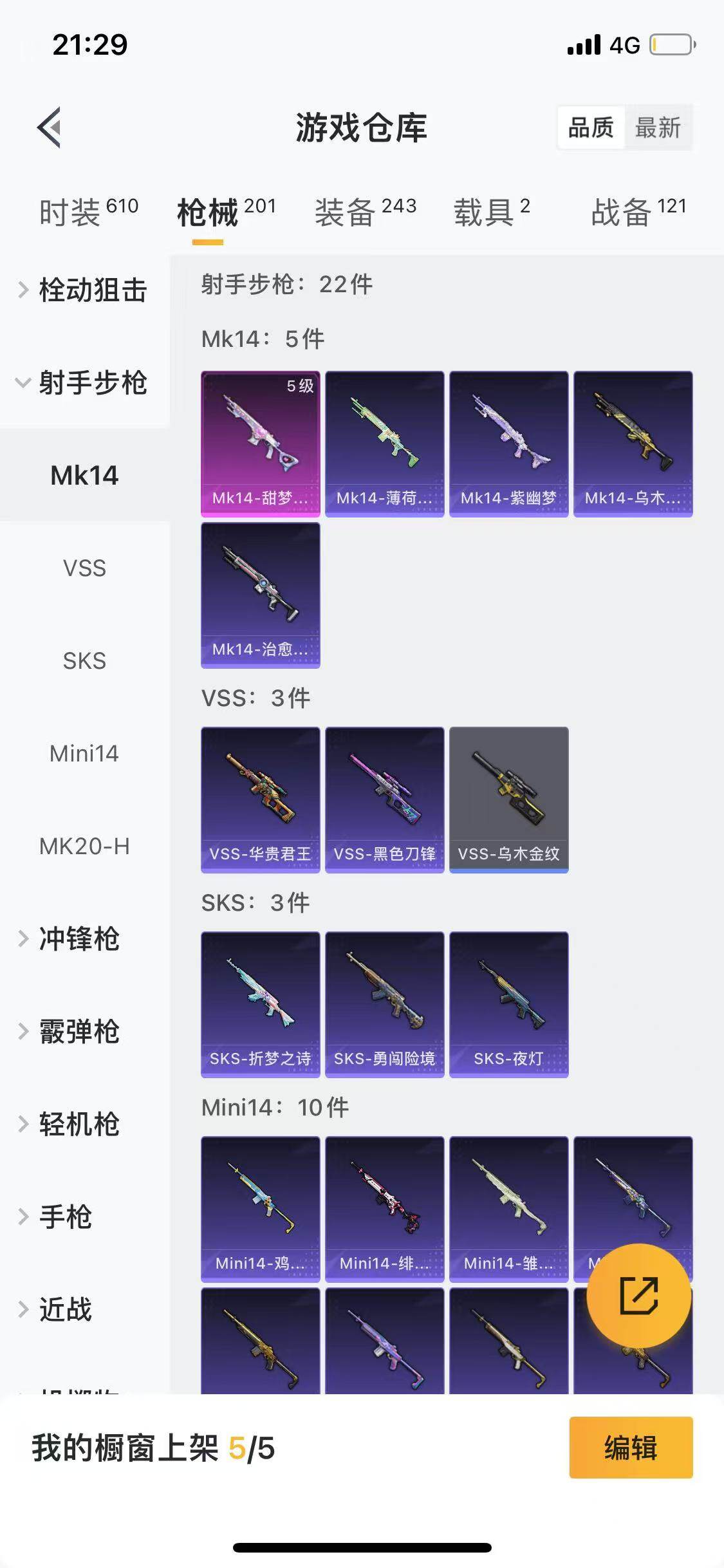
Task: Expand the 霰弹枪 category
Action: [x=79, y=1031]
